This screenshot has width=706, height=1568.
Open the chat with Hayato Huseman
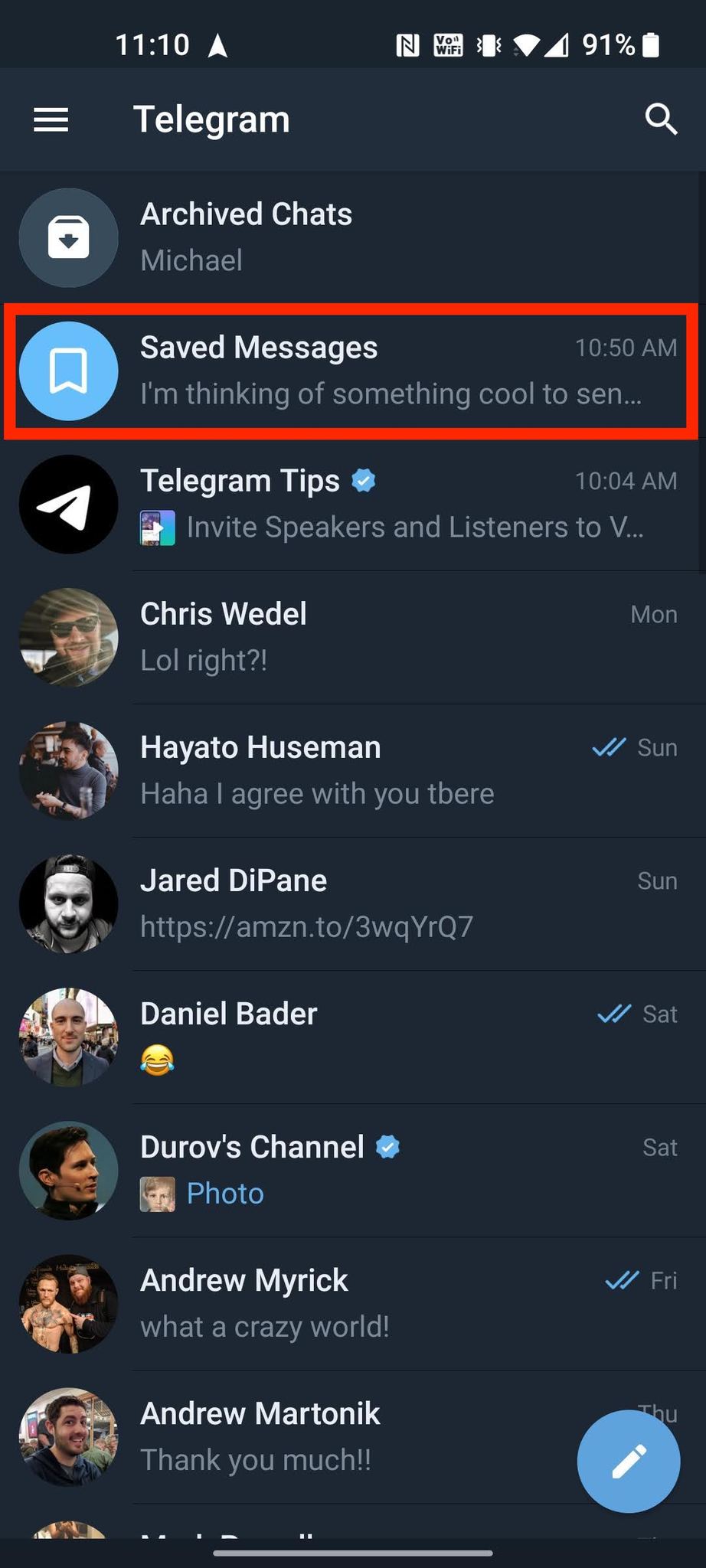[x=352, y=770]
